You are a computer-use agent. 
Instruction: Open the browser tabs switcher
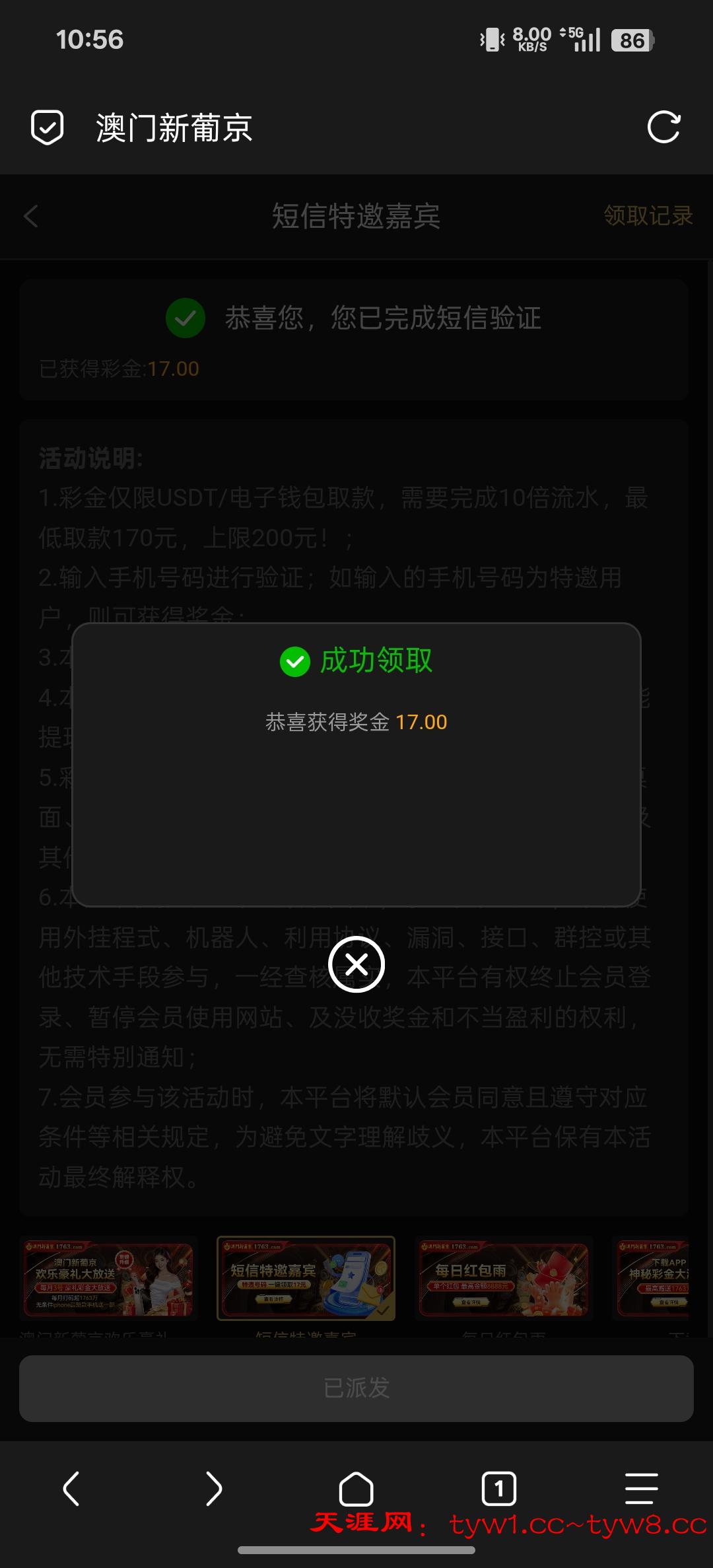[499, 1489]
